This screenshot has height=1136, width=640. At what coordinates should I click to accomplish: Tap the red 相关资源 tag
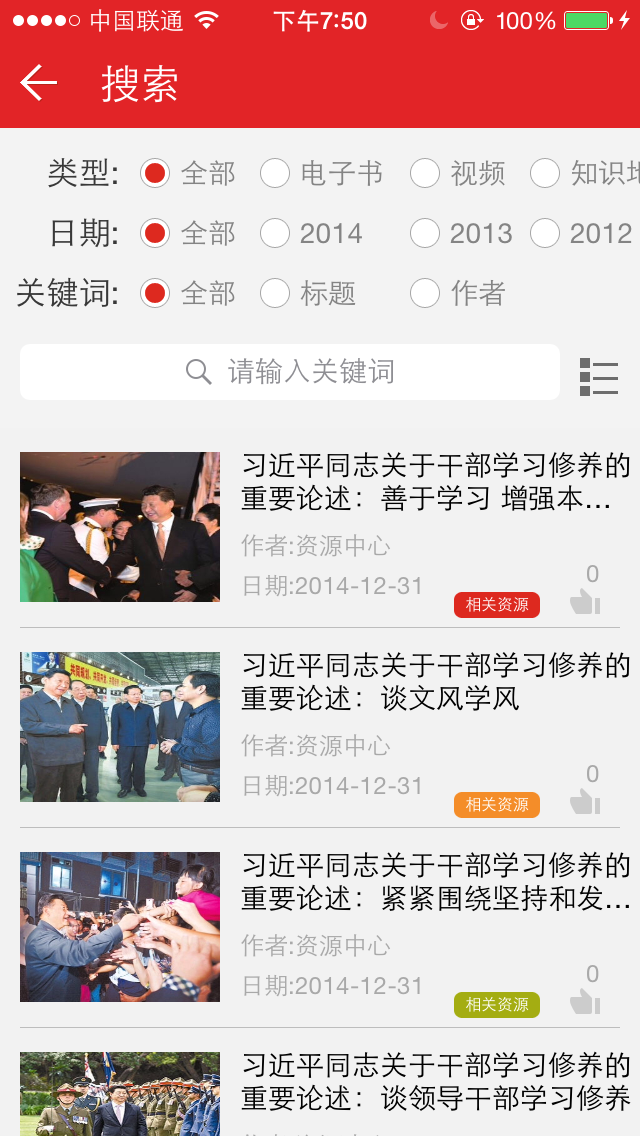pos(497,604)
